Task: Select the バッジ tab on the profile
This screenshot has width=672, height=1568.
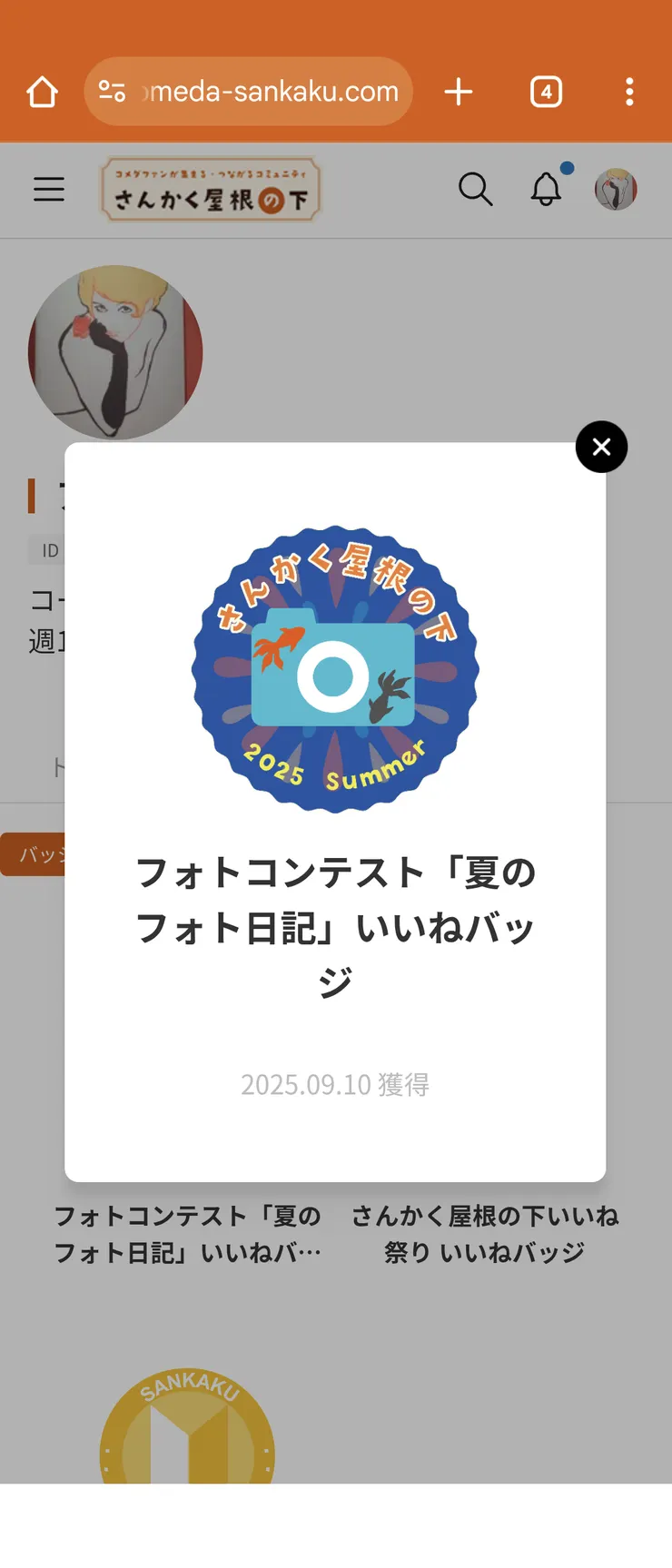Action: point(36,854)
